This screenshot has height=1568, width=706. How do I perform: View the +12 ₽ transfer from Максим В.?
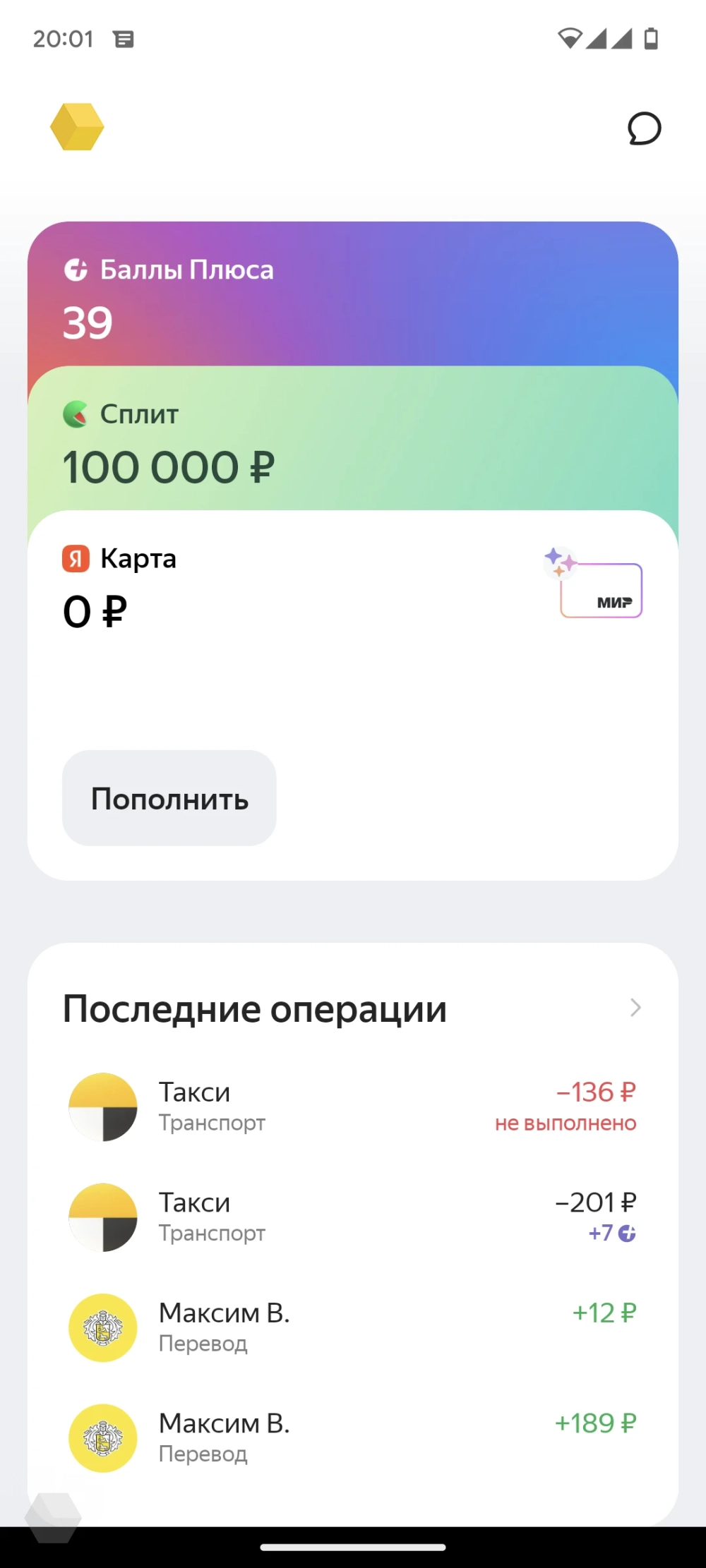(353, 1327)
